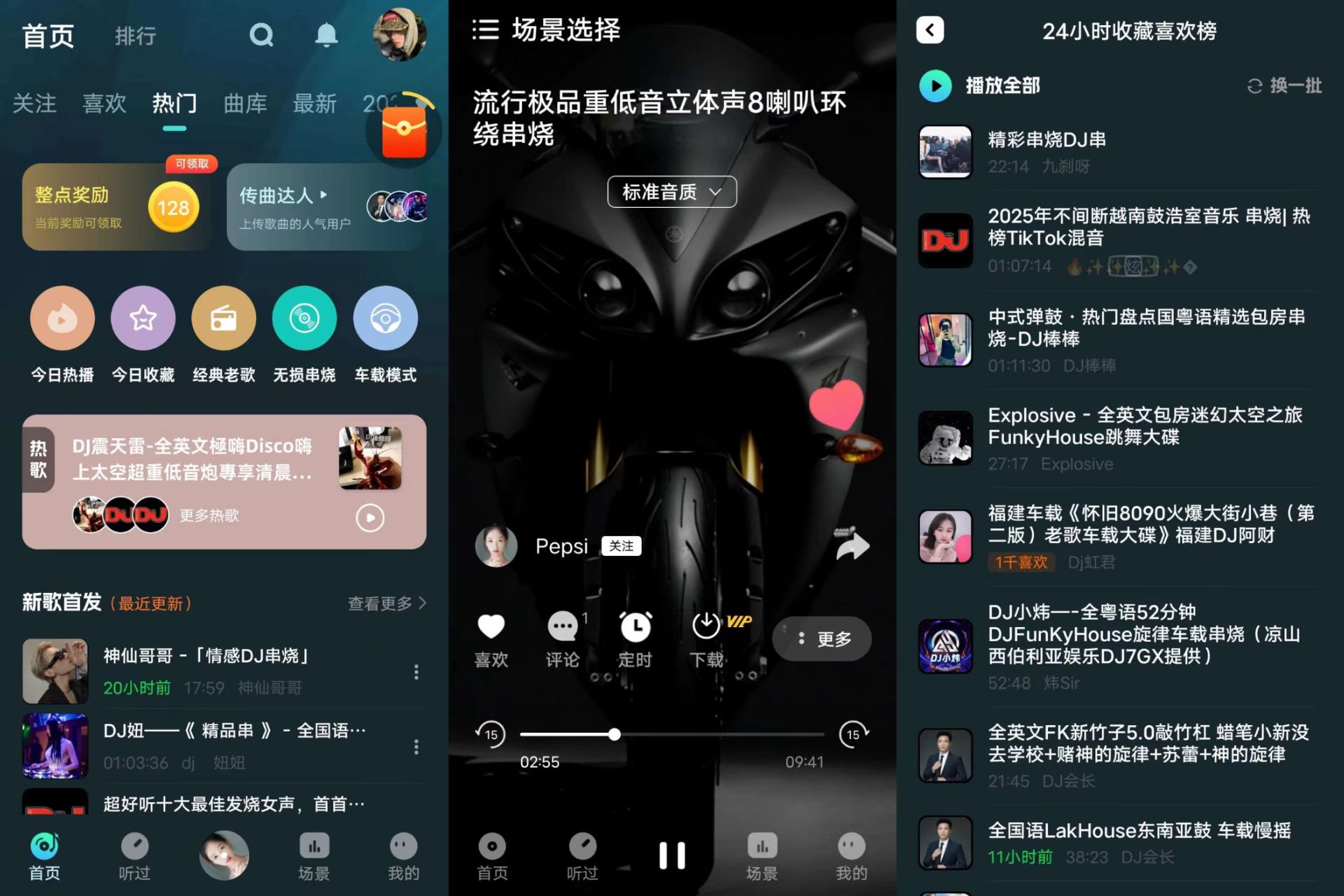Open 评论 comments on the player
Screen dimensions: 1344x896
tap(563, 638)
